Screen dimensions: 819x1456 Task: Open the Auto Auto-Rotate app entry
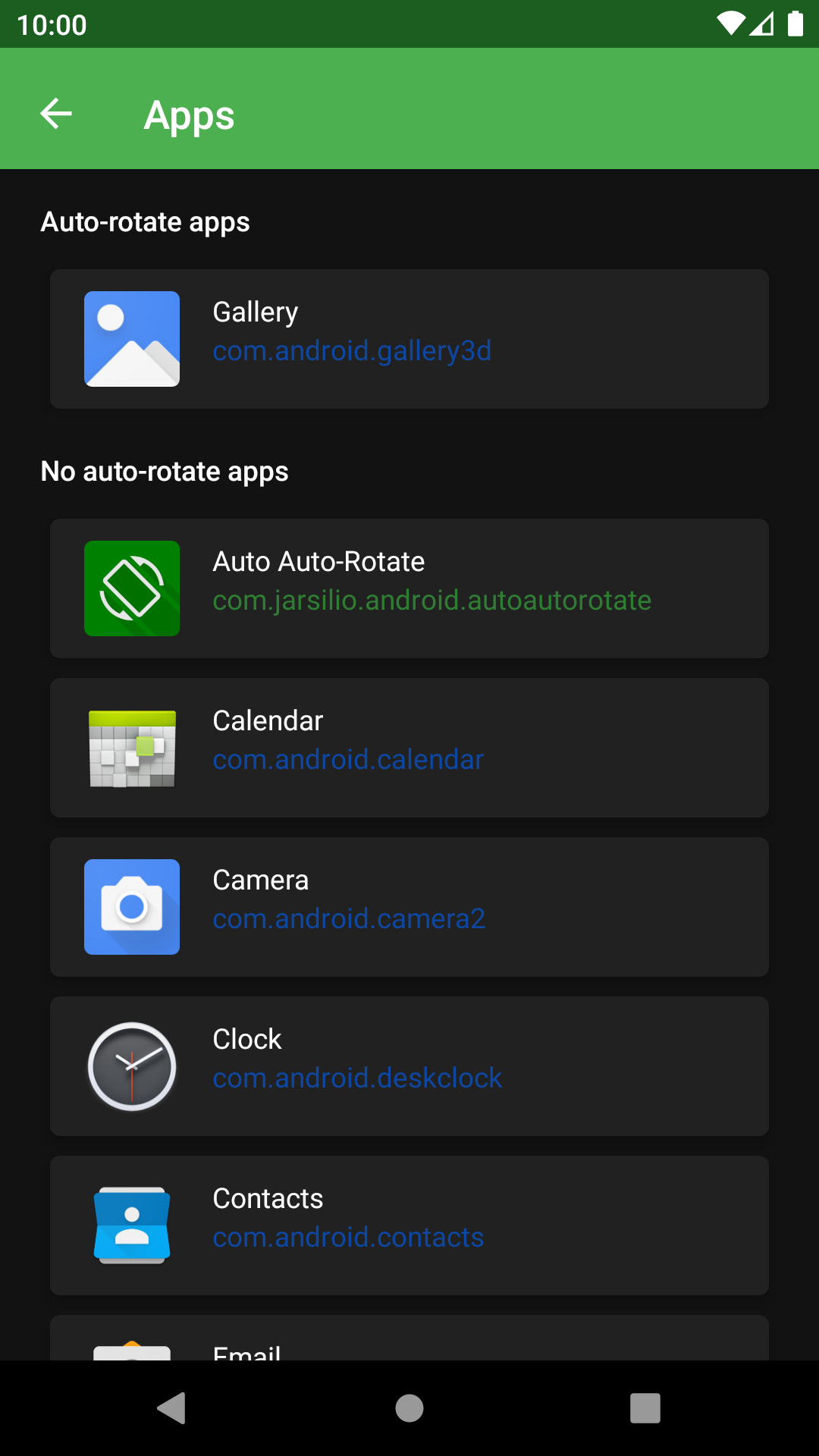click(409, 588)
